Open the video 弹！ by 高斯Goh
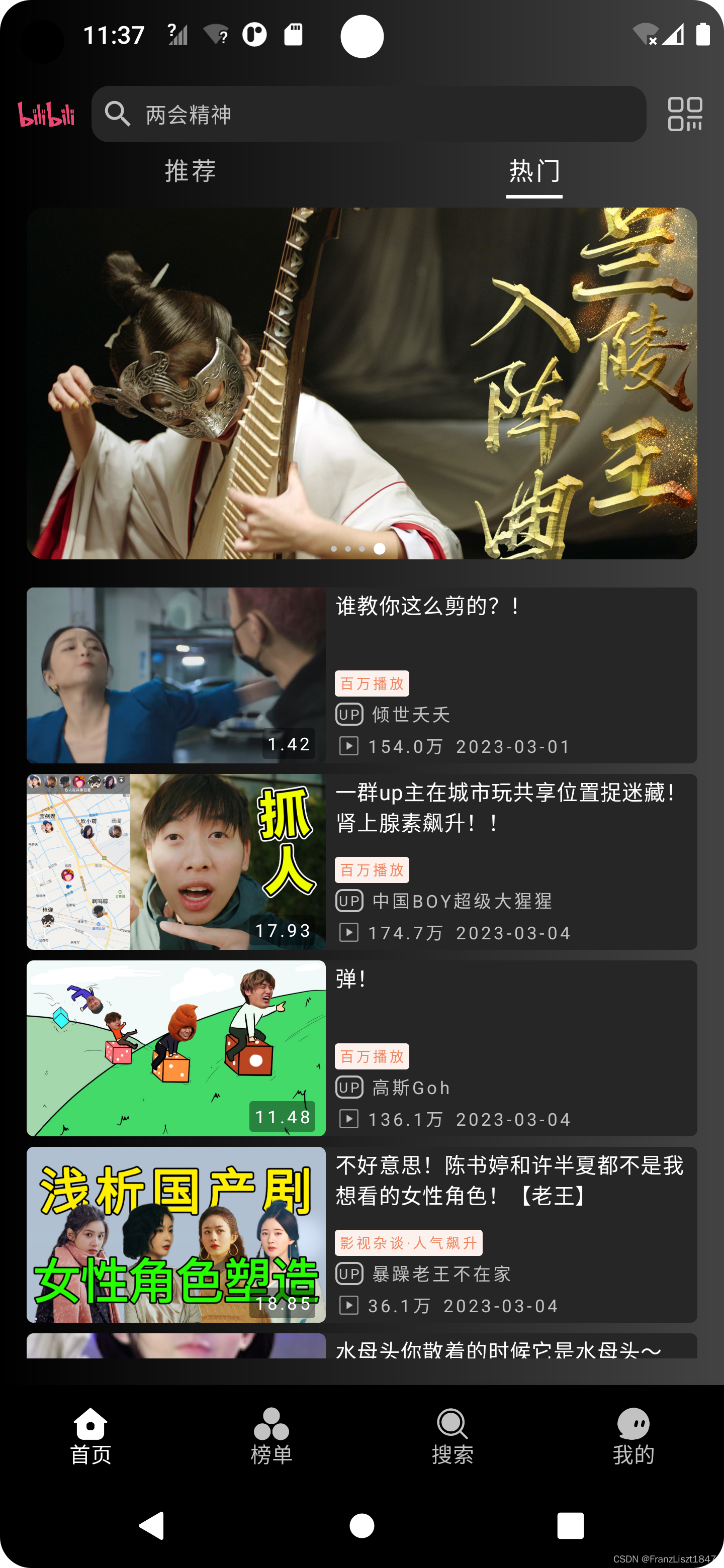The width and height of the screenshot is (724, 1568). tap(361, 1048)
